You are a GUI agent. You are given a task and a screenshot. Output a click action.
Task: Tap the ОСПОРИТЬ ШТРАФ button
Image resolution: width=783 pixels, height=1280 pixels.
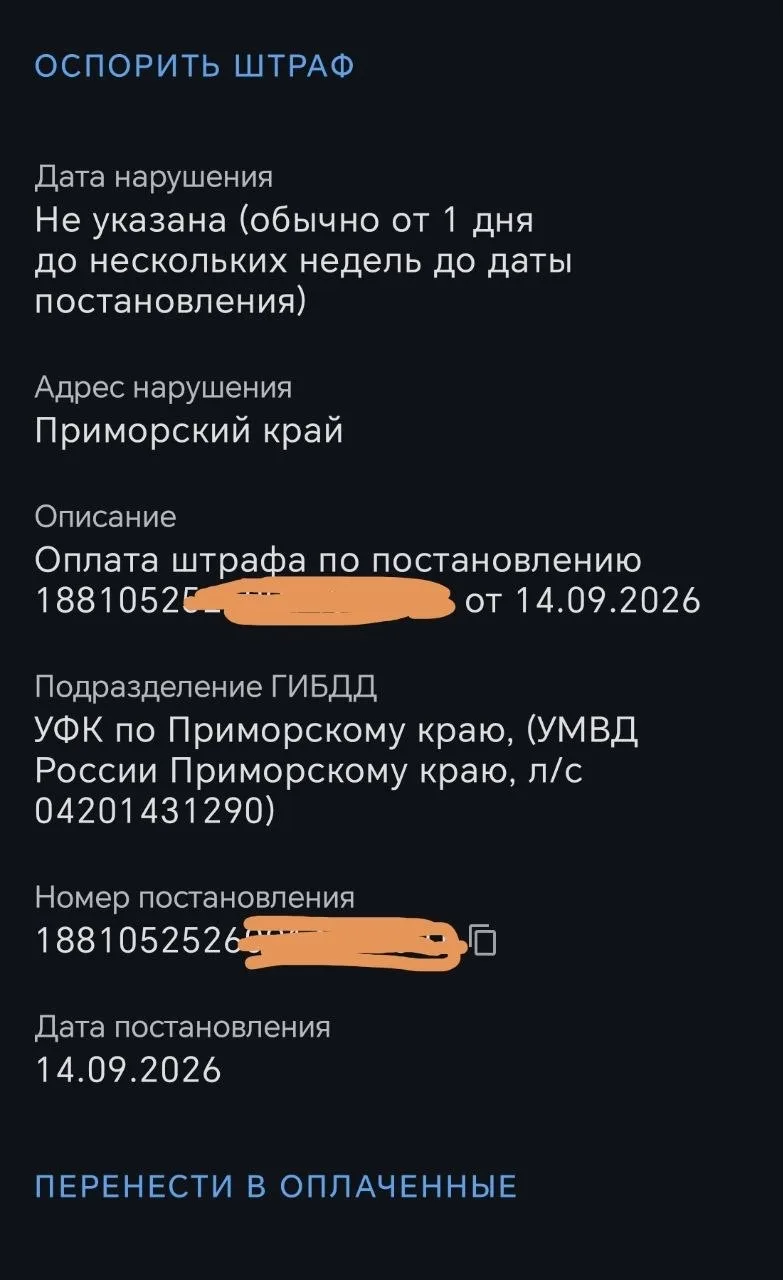[x=195, y=66]
